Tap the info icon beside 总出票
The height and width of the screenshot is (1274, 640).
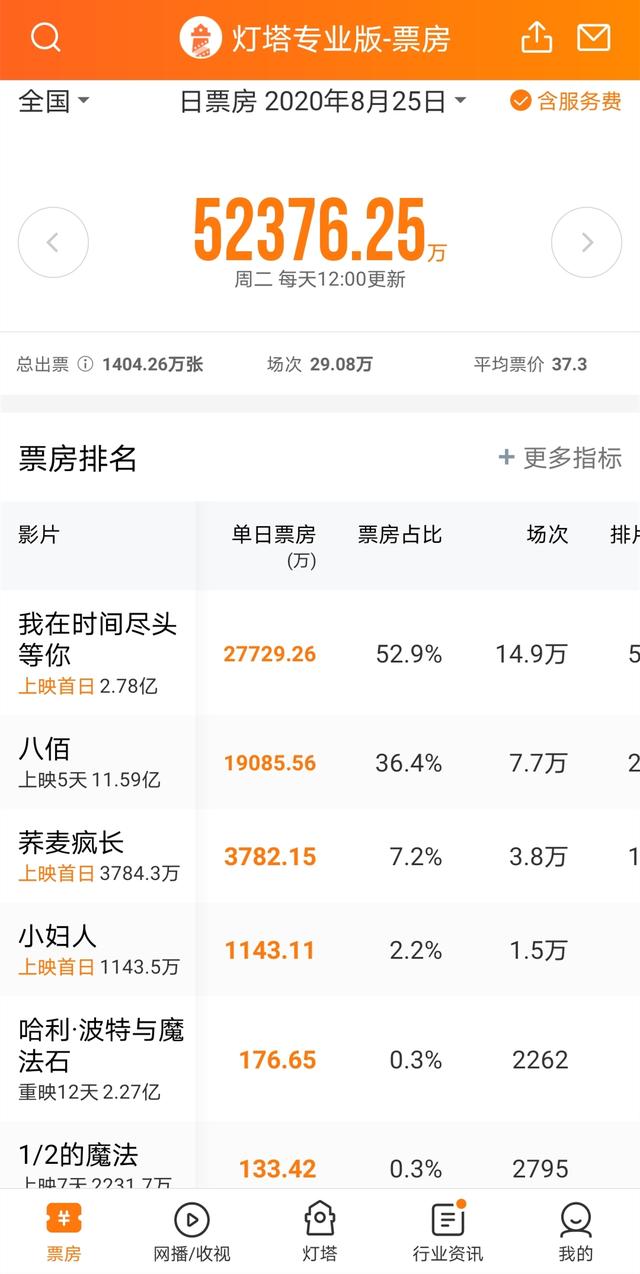coord(85,364)
